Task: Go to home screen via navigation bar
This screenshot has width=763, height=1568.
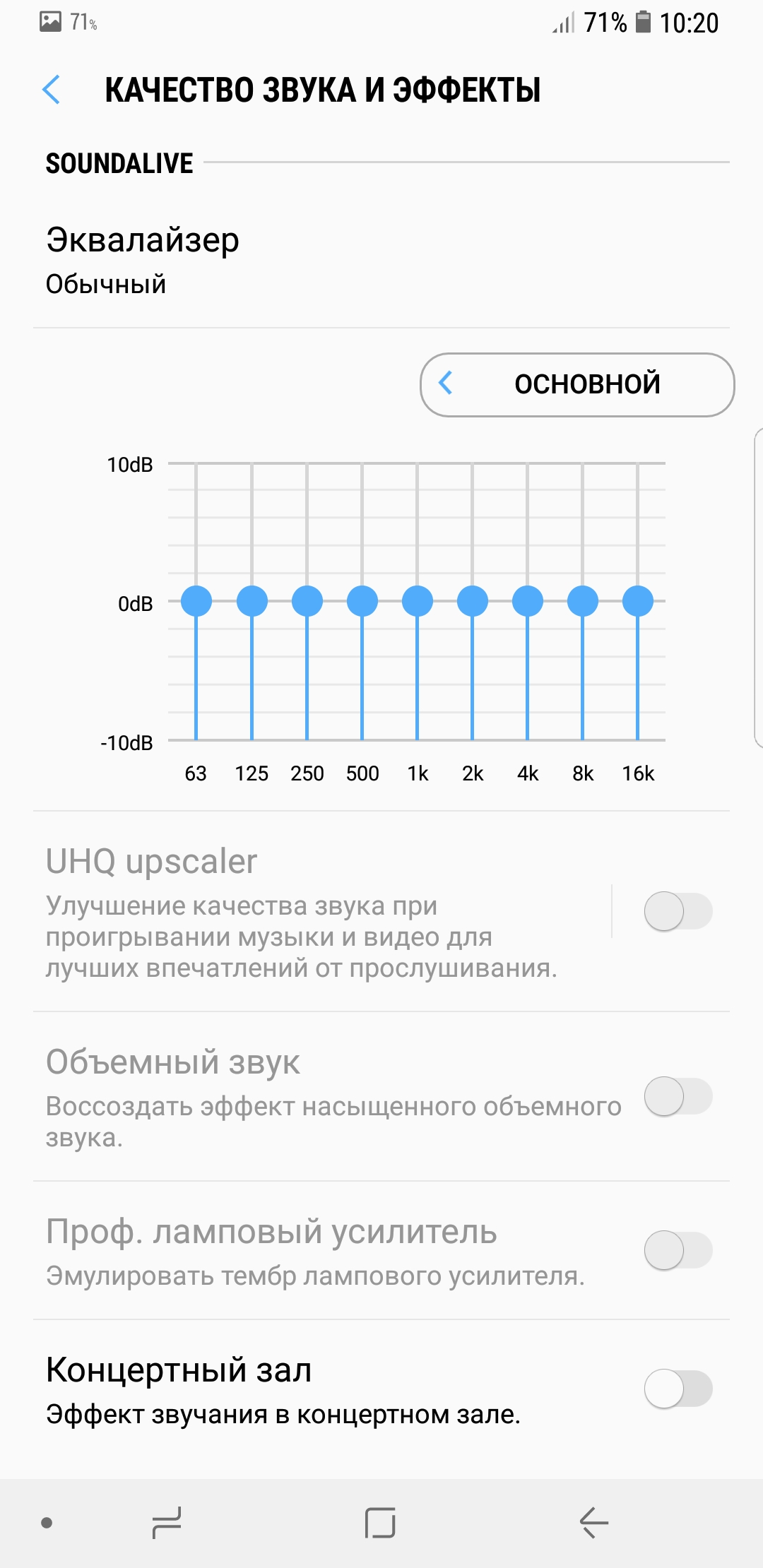Action: click(380, 1523)
